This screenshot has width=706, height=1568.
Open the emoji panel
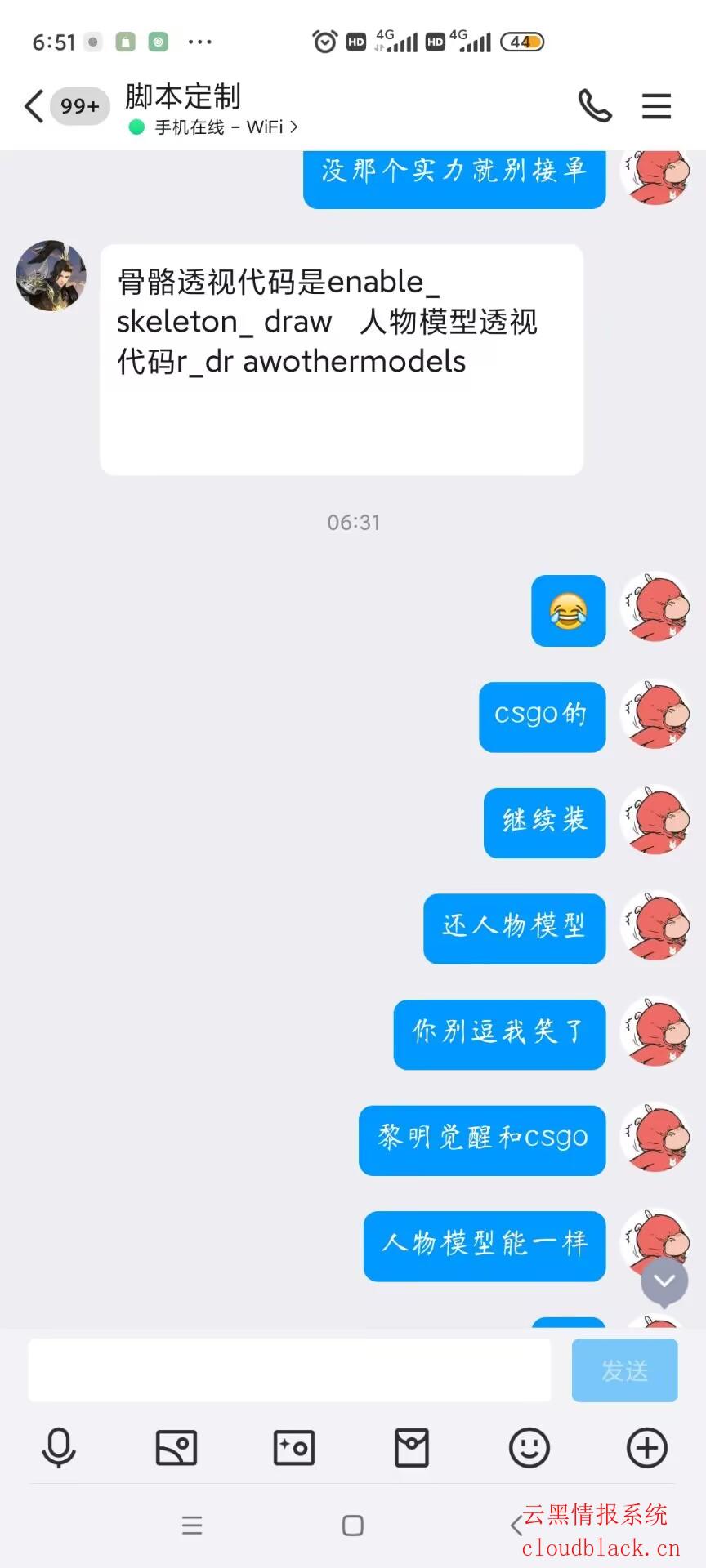529,1448
